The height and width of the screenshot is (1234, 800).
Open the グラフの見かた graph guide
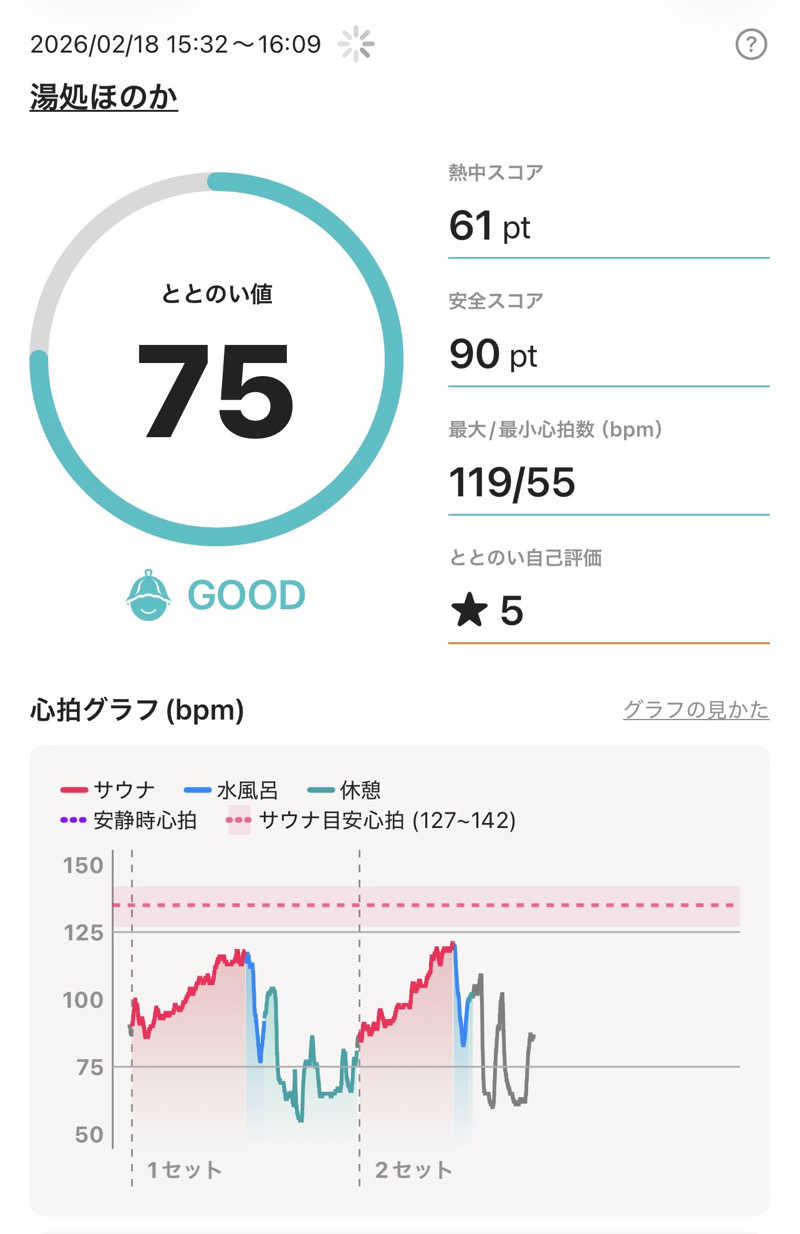coord(696,710)
